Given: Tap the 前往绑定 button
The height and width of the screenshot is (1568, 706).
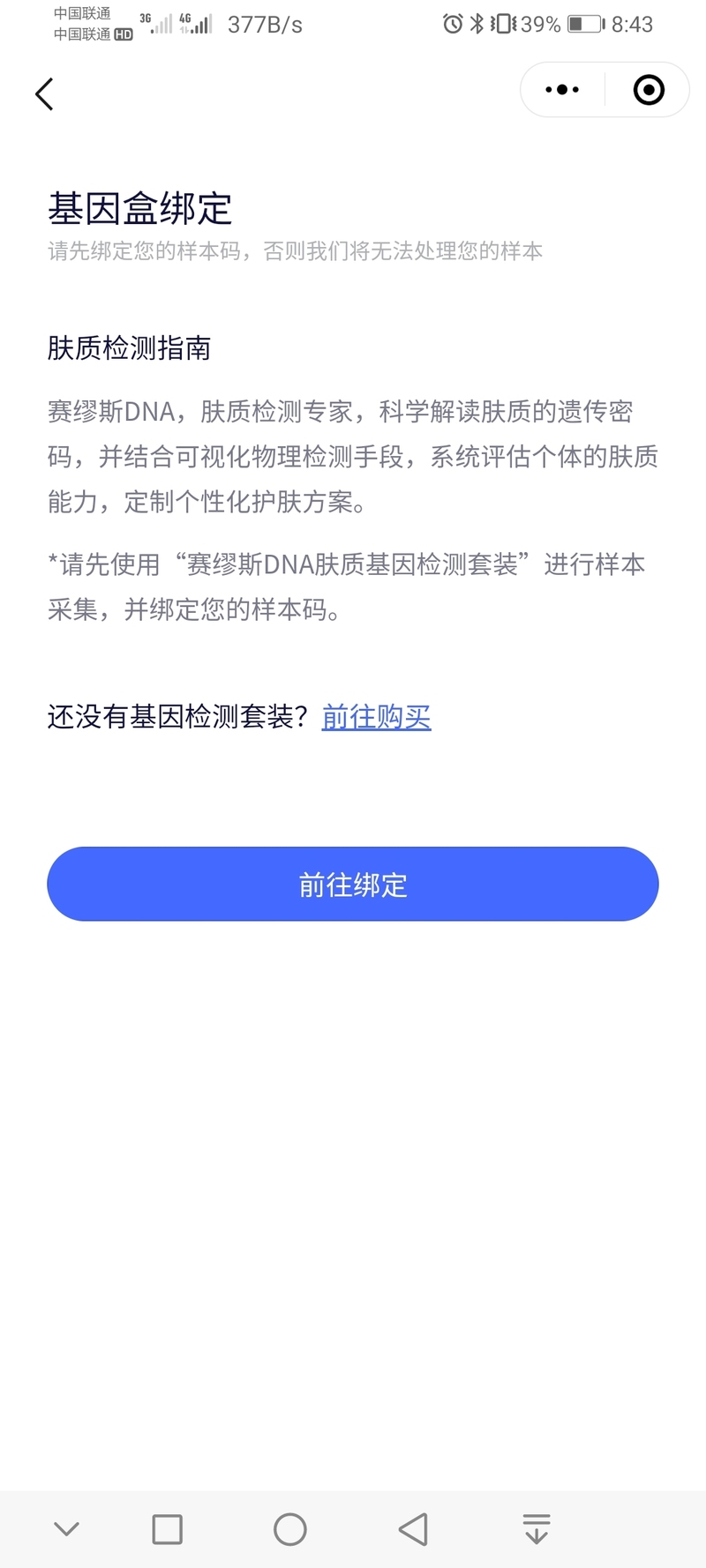Looking at the screenshot, I should point(353,885).
